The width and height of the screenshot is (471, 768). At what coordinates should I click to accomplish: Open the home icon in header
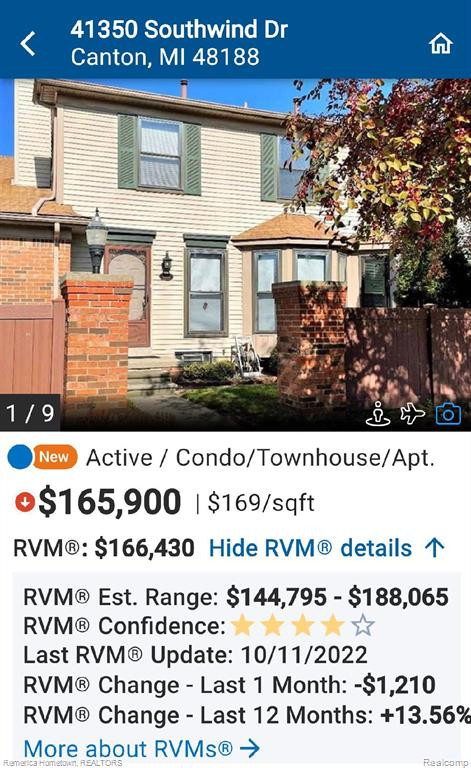coord(441,43)
